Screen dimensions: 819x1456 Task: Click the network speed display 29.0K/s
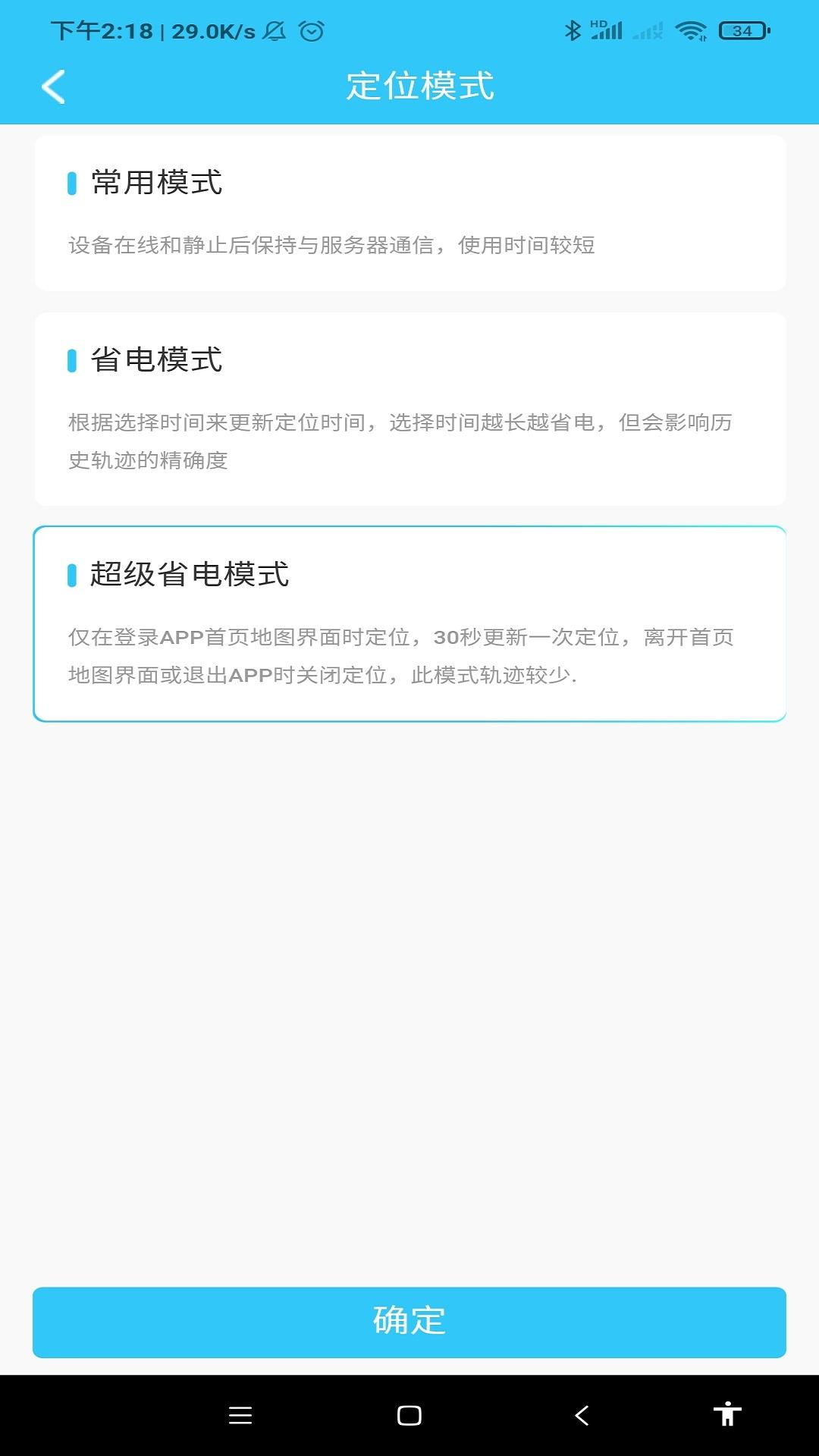point(211,31)
